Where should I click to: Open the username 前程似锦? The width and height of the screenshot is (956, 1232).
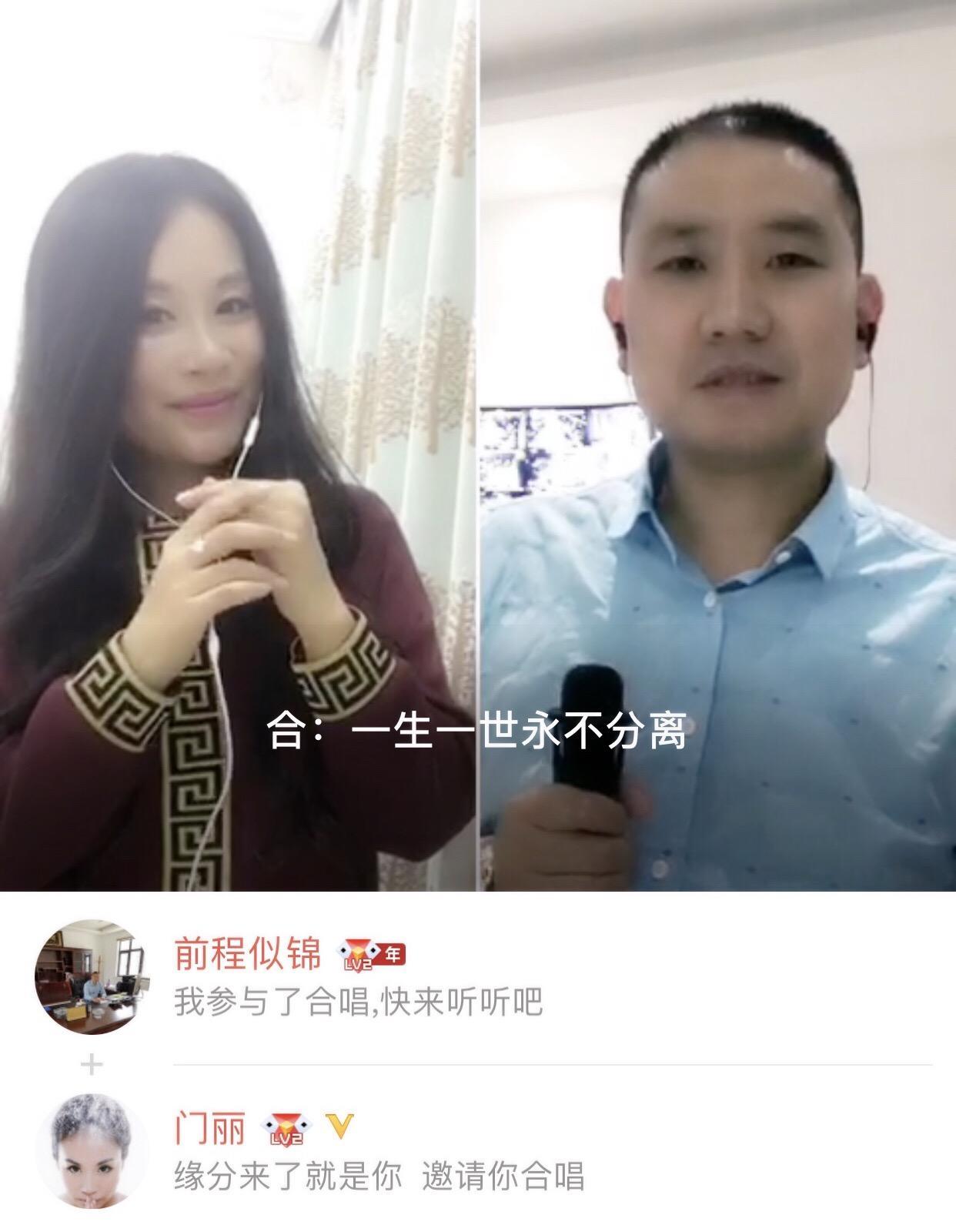(x=248, y=955)
